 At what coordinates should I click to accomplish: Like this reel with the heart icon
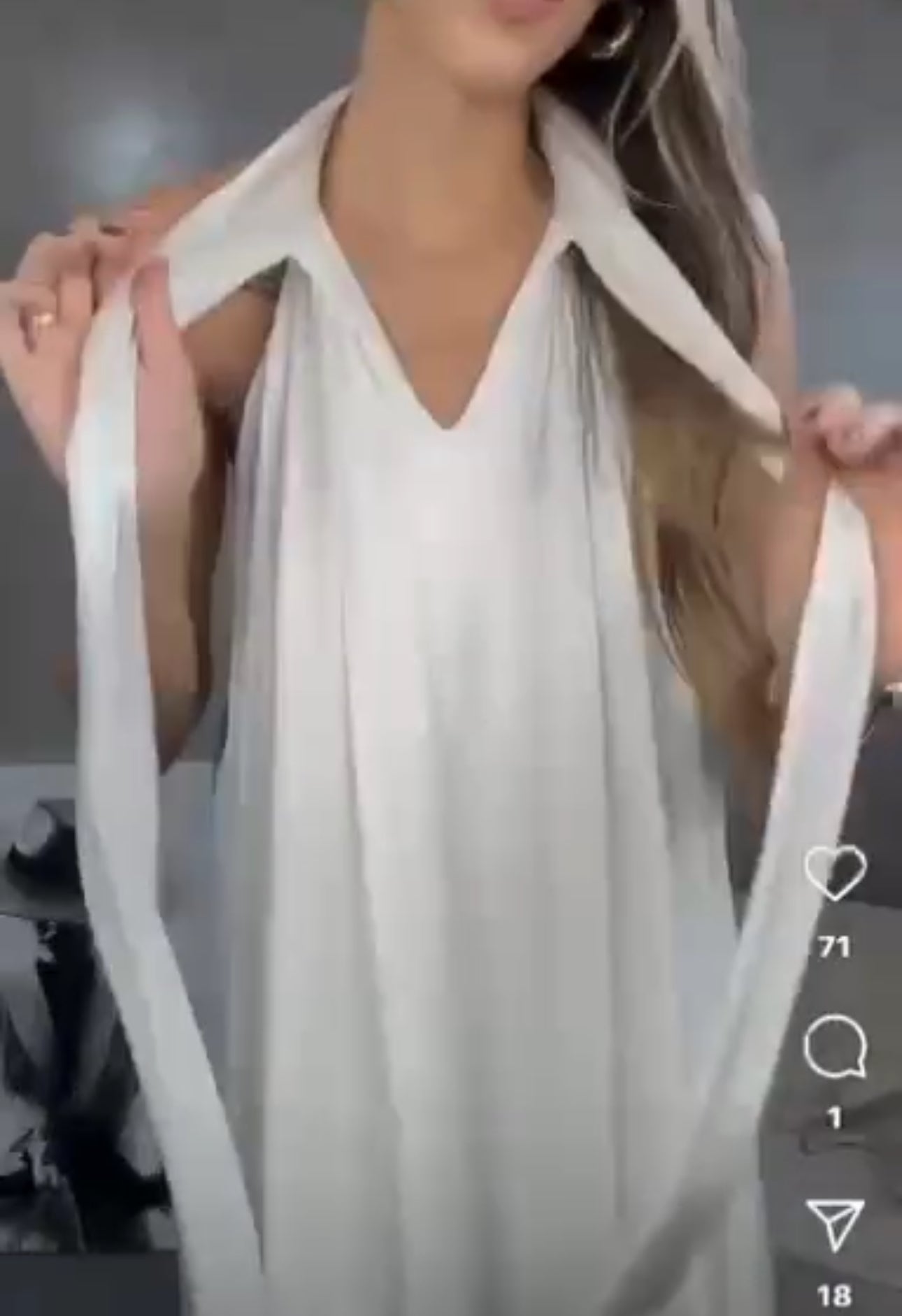coord(835,873)
